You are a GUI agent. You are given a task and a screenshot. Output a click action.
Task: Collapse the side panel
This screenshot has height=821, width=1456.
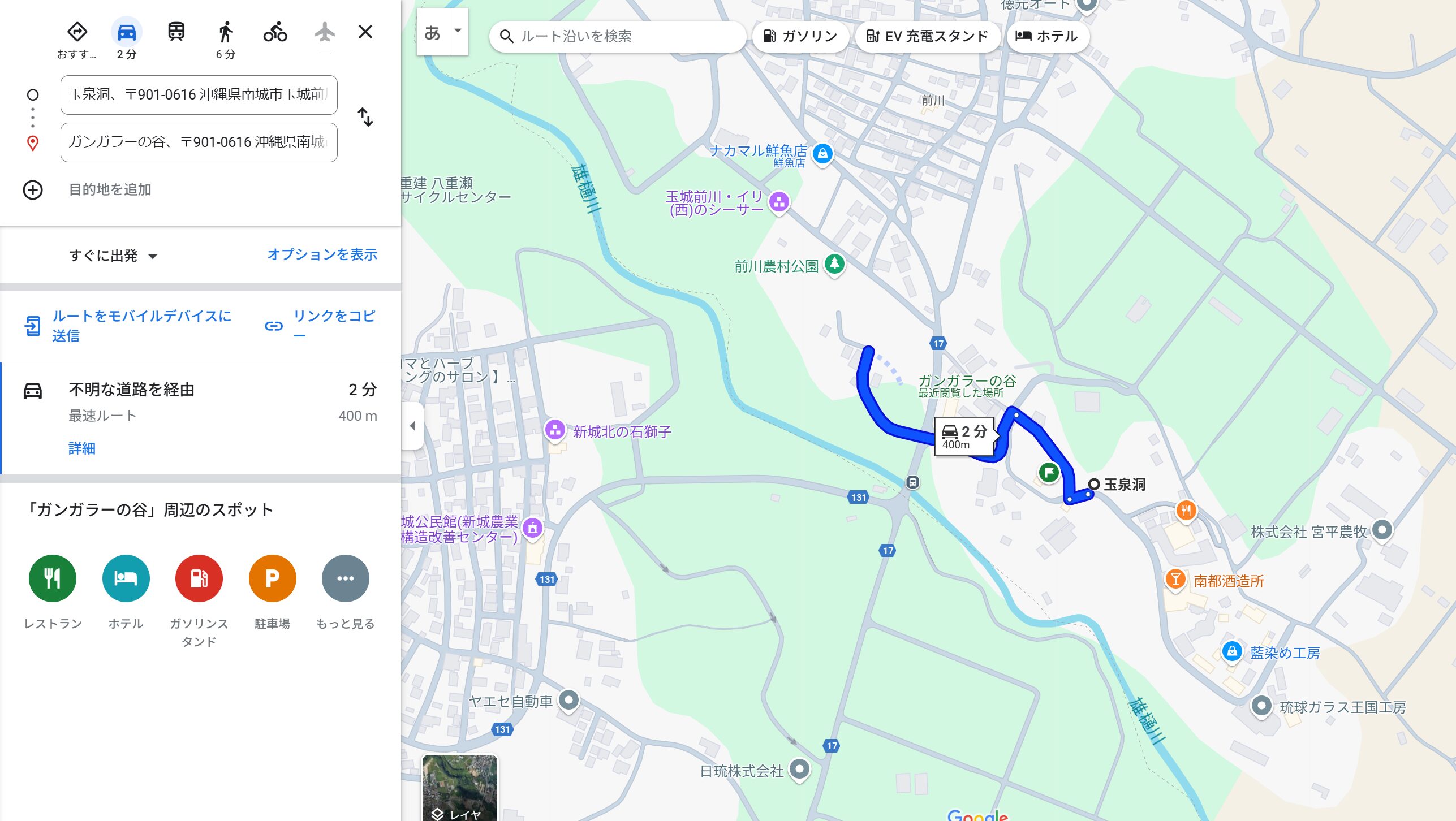(x=412, y=426)
